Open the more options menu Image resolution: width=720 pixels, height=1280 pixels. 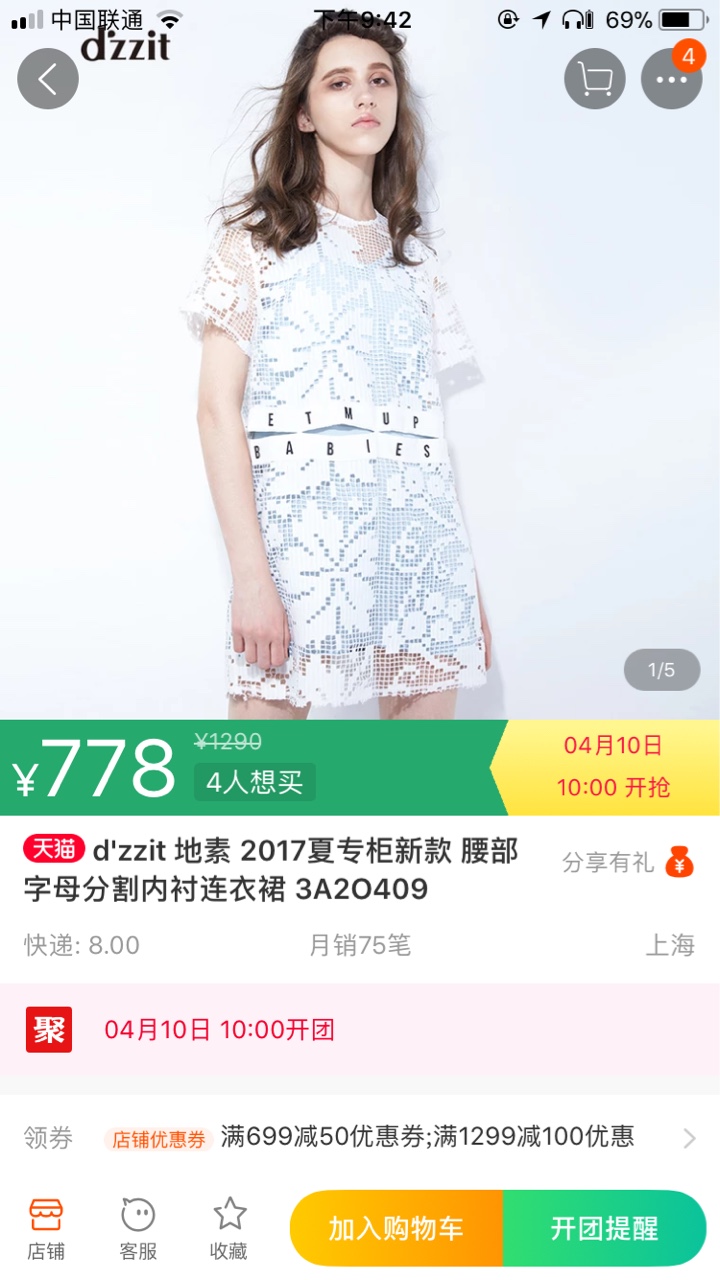coord(672,79)
